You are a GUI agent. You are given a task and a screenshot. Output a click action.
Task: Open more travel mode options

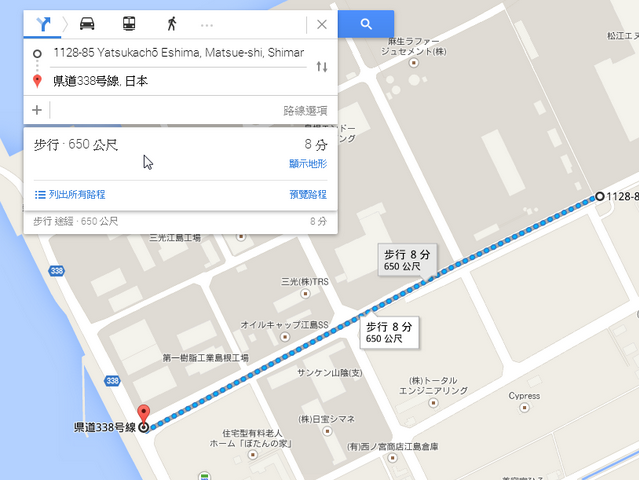click(x=207, y=24)
